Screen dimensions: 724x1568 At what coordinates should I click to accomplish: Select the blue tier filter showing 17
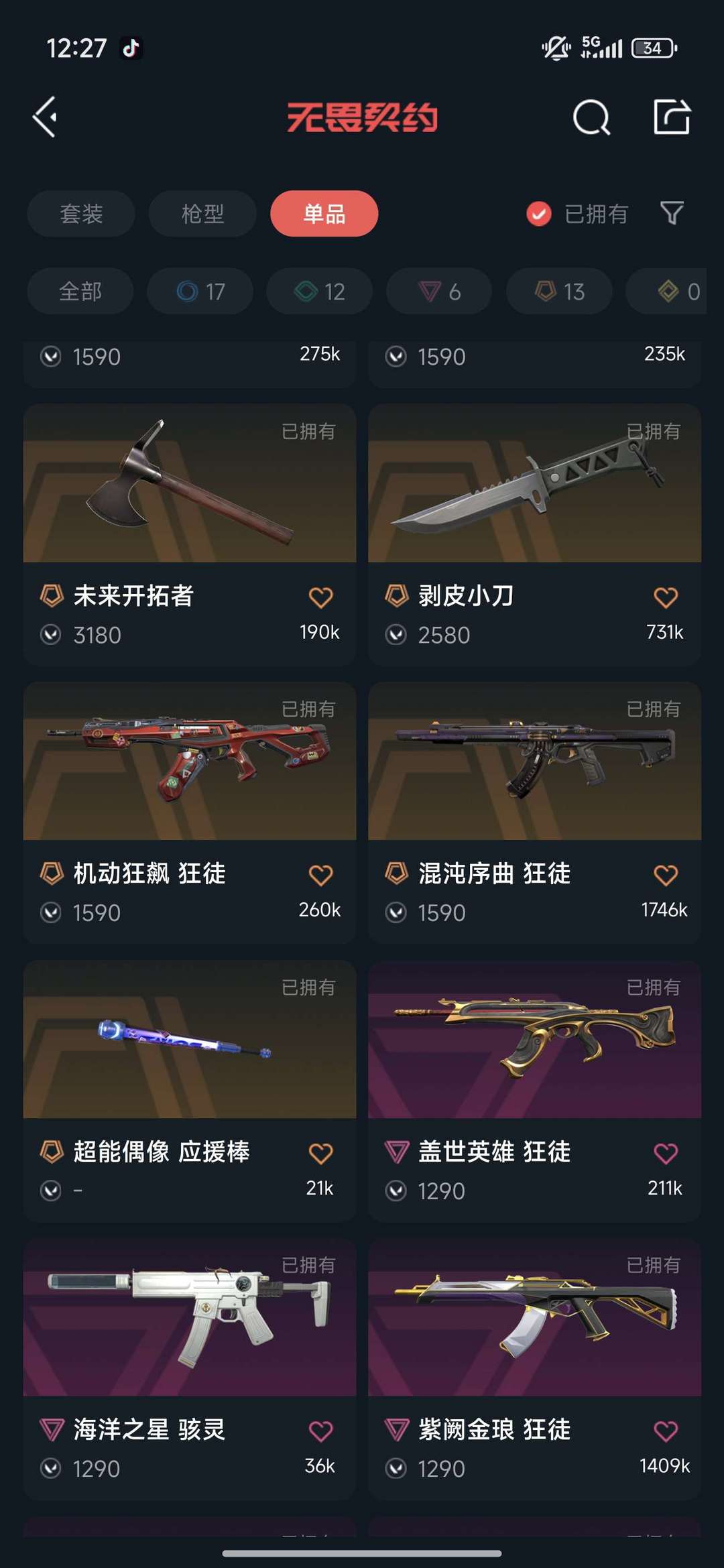point(199,291)
